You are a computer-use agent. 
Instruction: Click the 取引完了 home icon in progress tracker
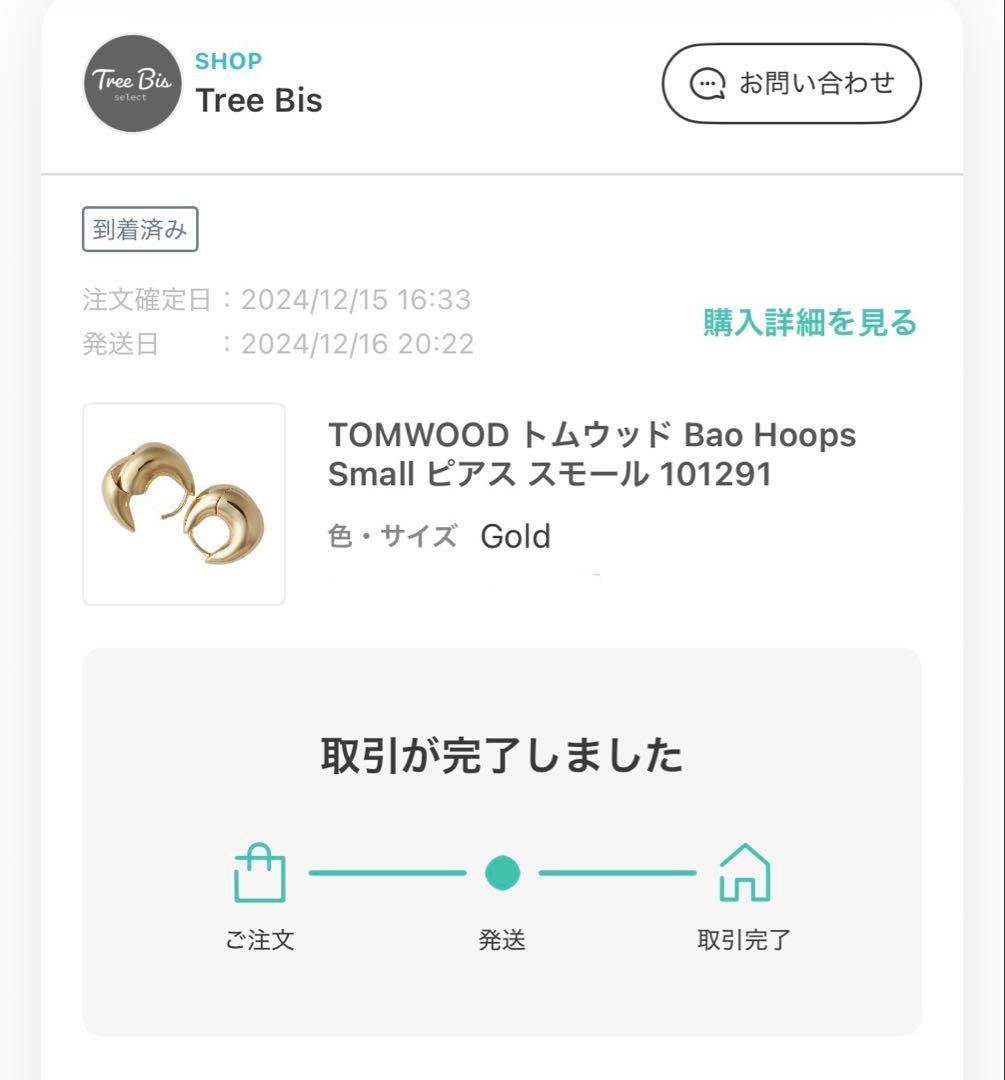pyautogui.click(x=744, y=874)
